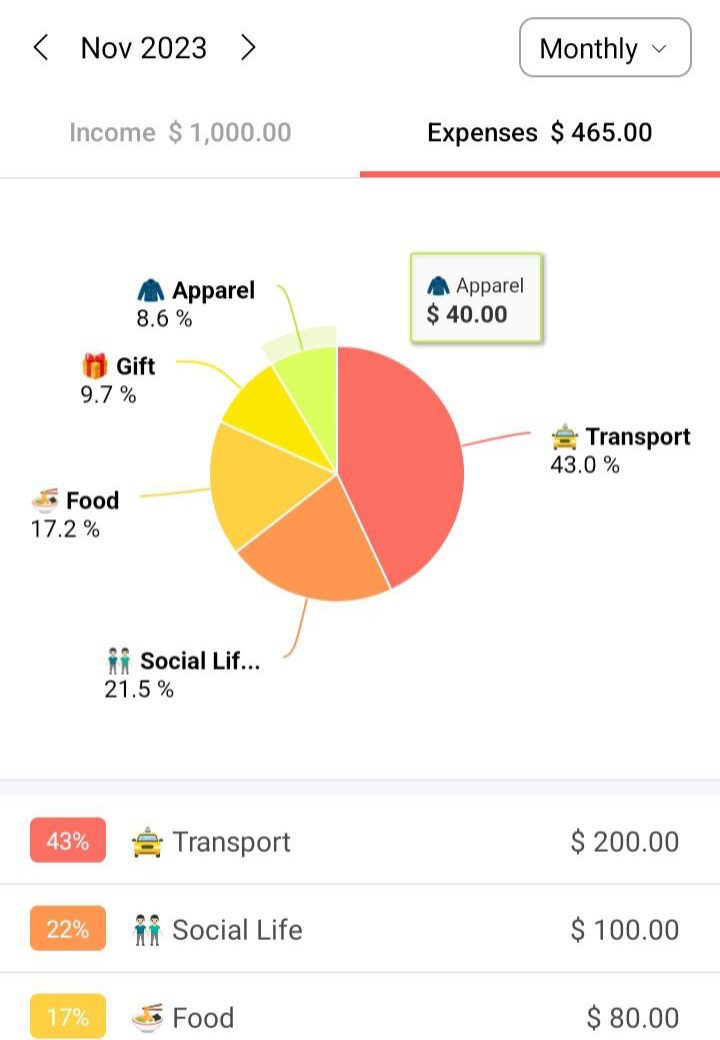Viewport: 720px width, 1040px height.
Task: Go to the previous month with the left chevron
Action: (40, 47)
